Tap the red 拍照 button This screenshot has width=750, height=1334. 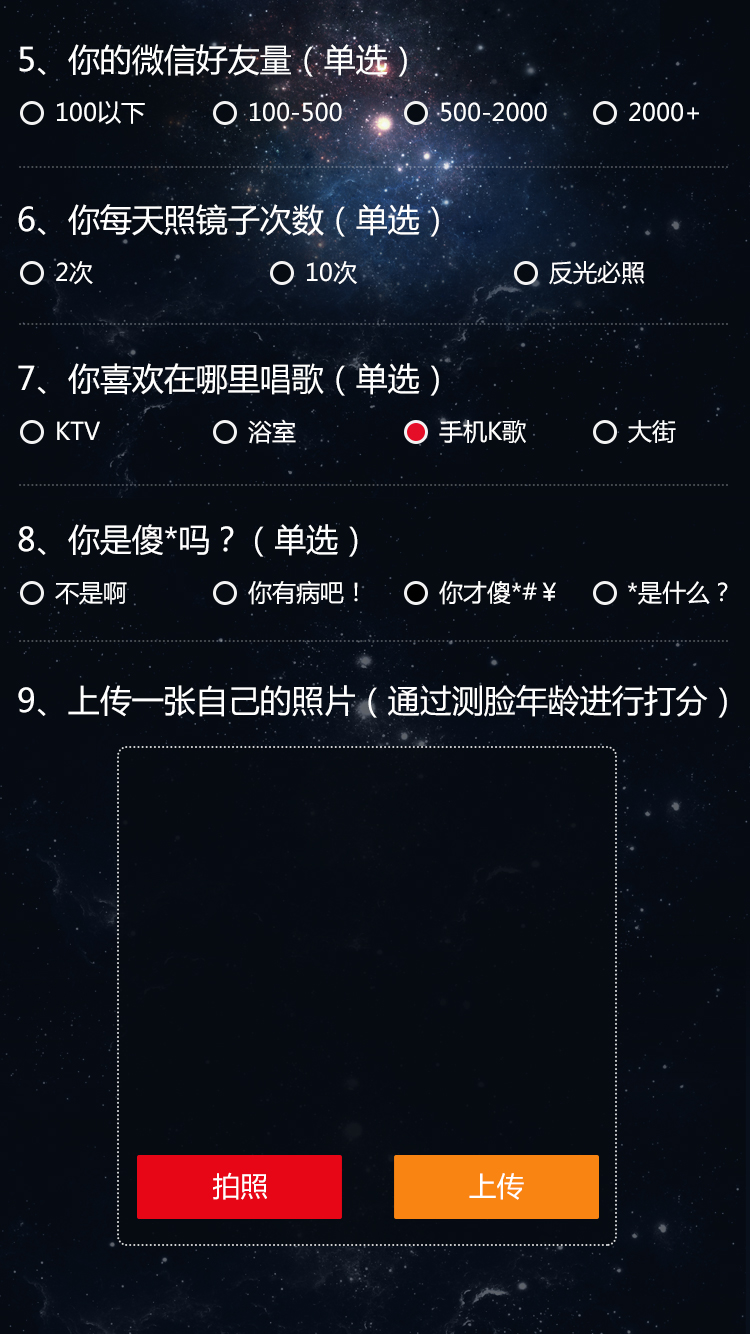pyautogui.click(x=239, y=1187)
